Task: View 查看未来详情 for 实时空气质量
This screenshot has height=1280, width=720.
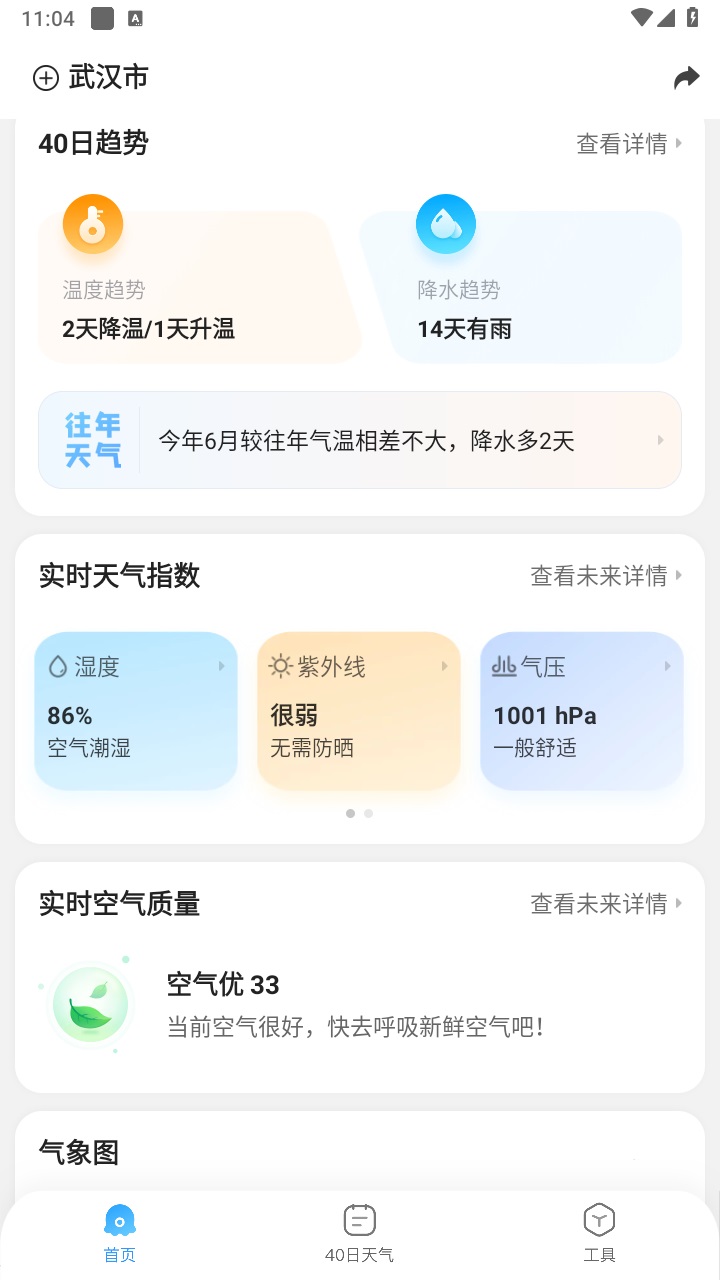Action: 606,904
